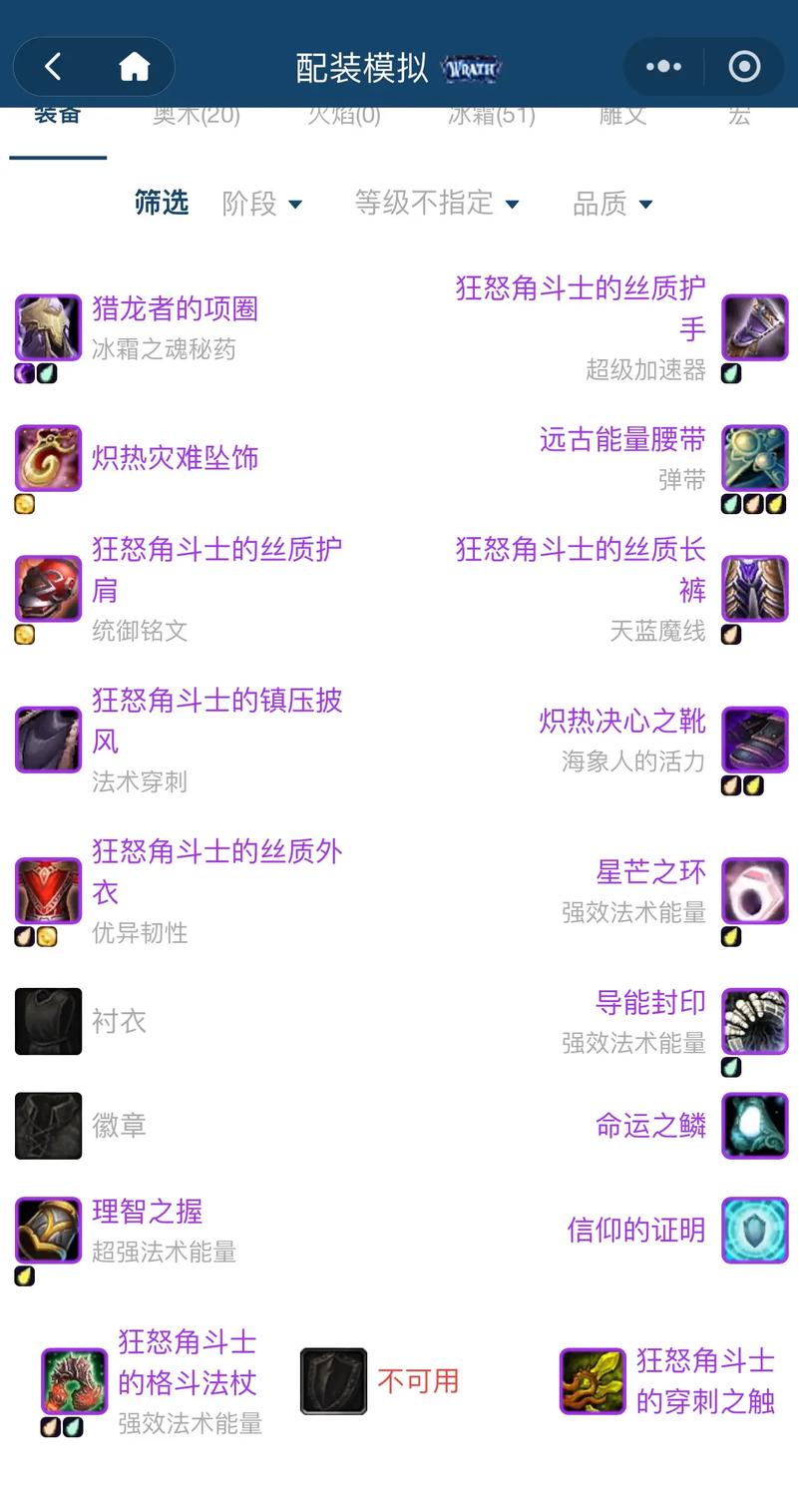Select the 狂怒角斗士的丝质外衣 chest icon
This screenshot has width=798, height=1512.
coord(47,890)
